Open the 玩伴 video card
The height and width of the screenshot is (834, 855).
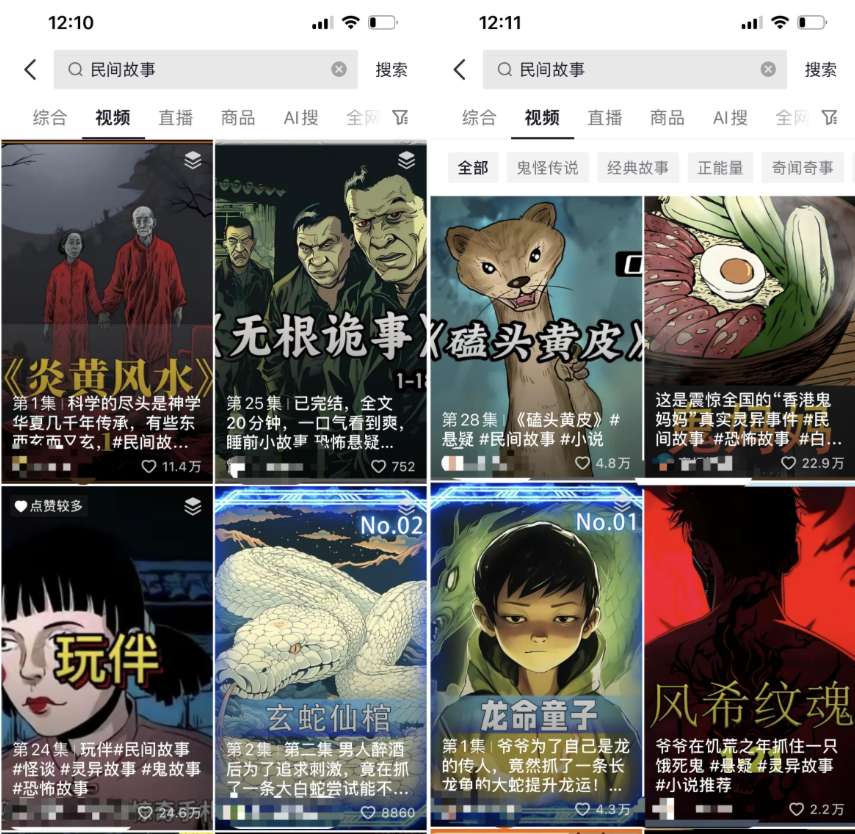point(107,640)
